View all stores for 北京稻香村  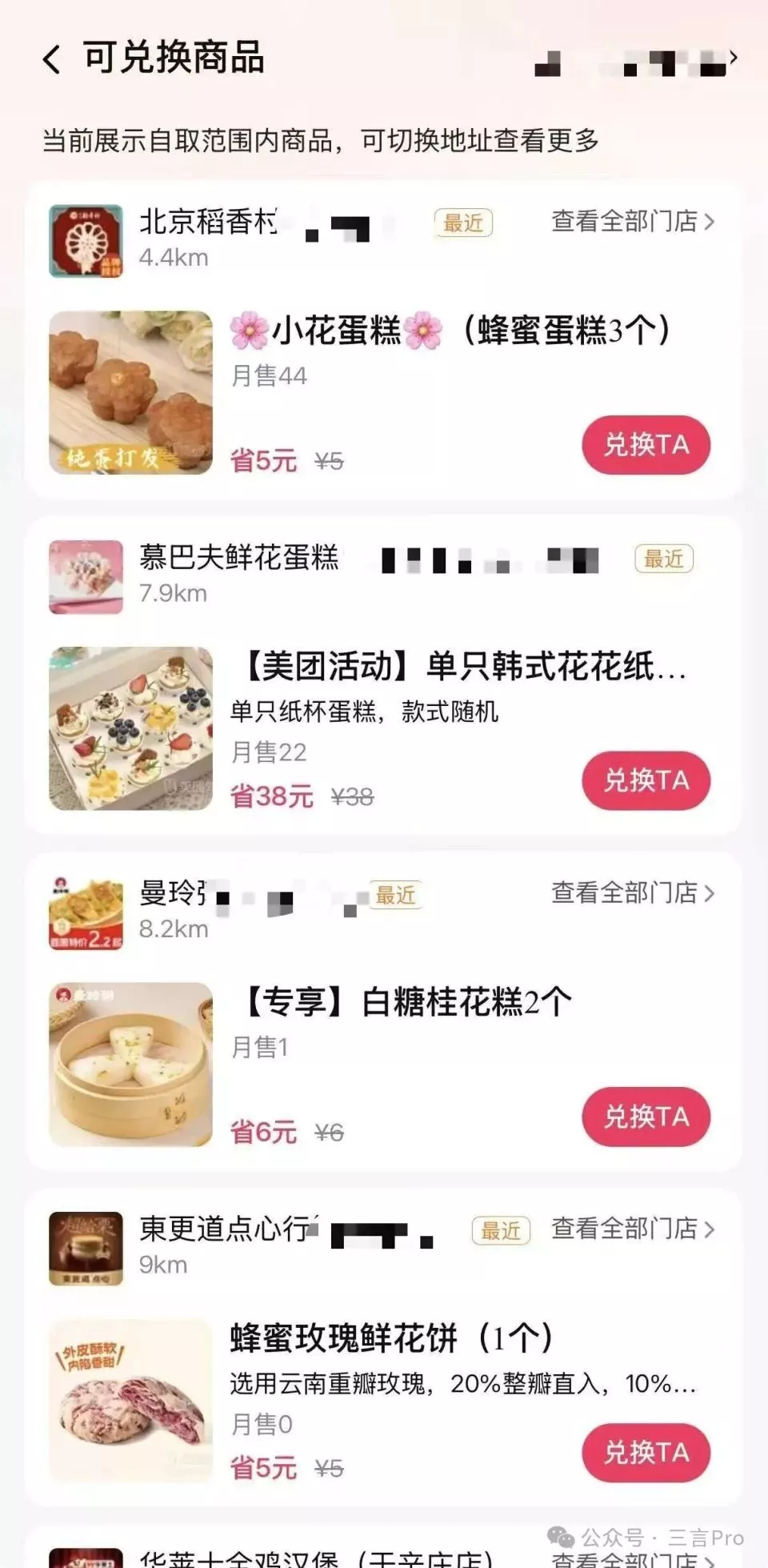click(x=632, y=222)
